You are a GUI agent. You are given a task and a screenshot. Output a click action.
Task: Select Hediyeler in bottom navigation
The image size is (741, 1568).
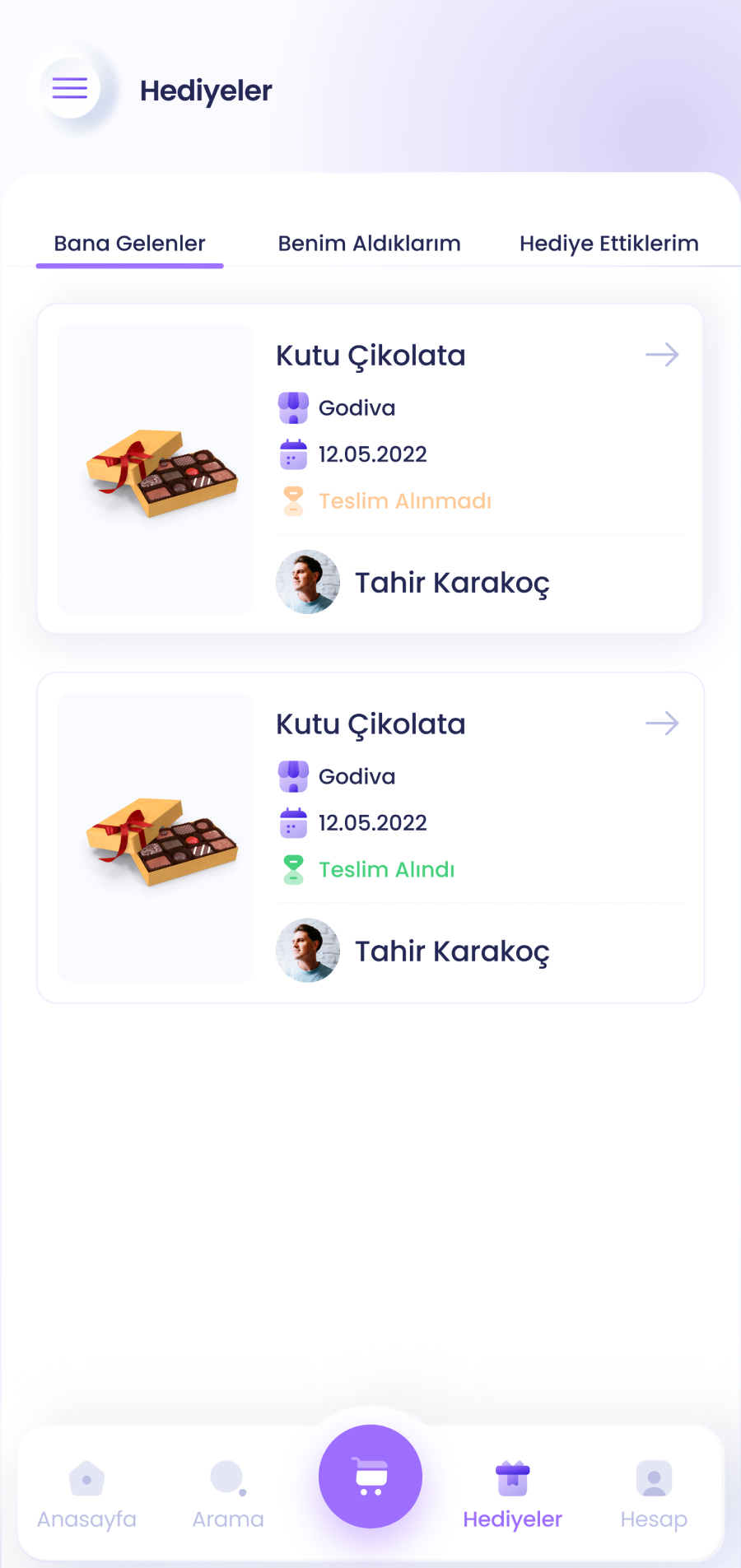pos(512,1494)
